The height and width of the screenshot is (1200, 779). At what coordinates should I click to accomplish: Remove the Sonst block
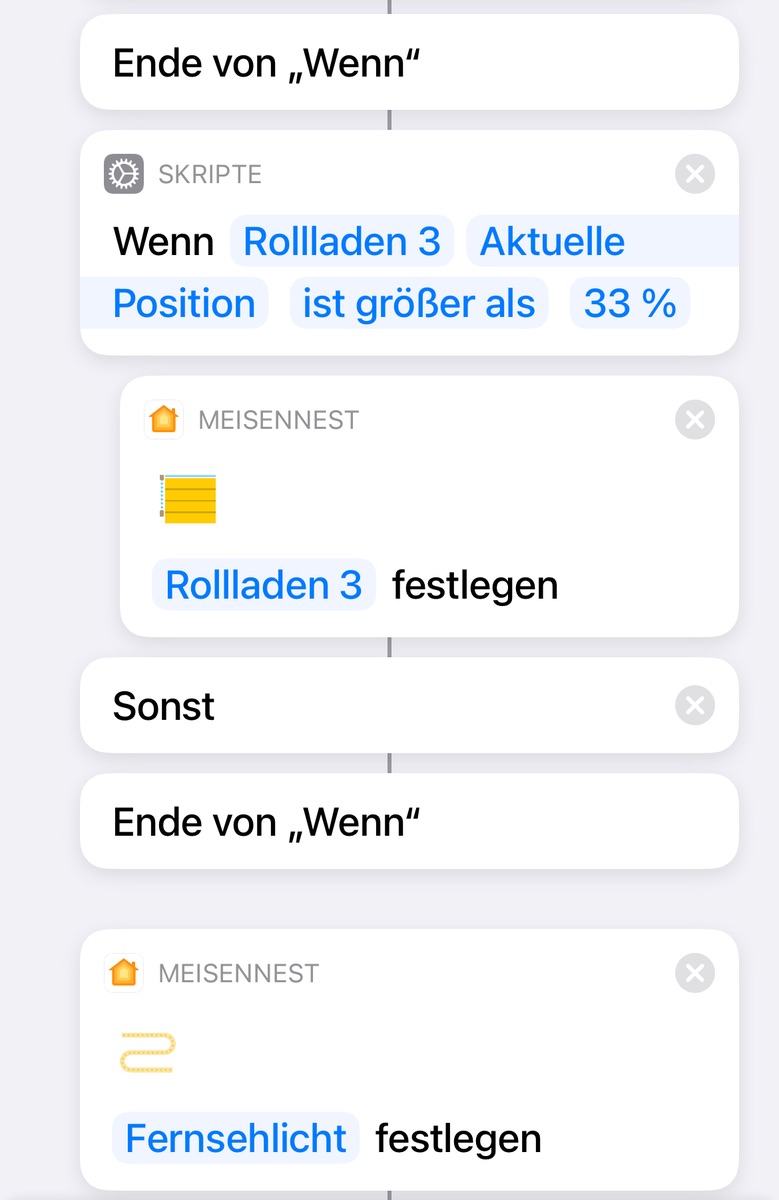click(x=695, y=706)
